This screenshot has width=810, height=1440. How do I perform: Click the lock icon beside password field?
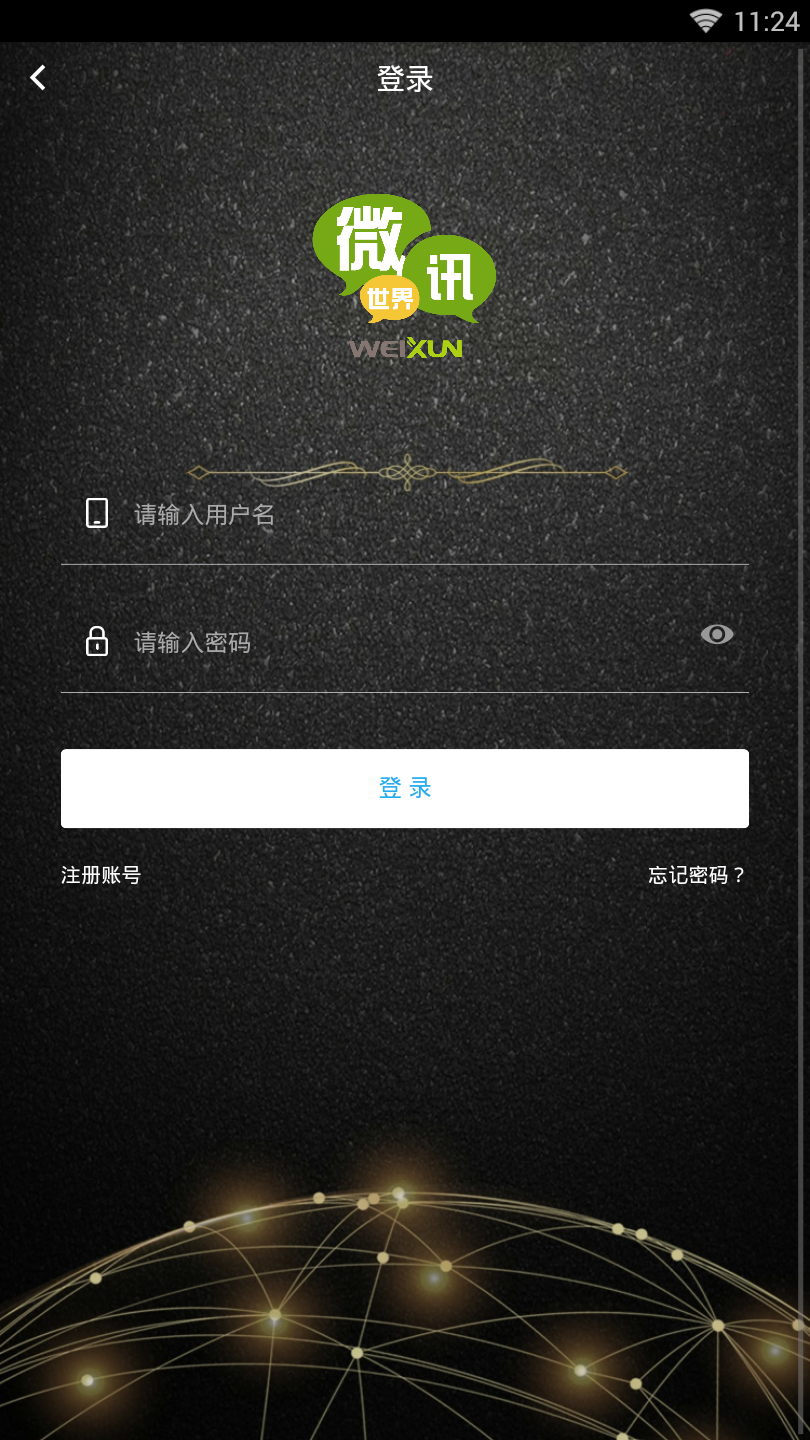coord(97,641)
